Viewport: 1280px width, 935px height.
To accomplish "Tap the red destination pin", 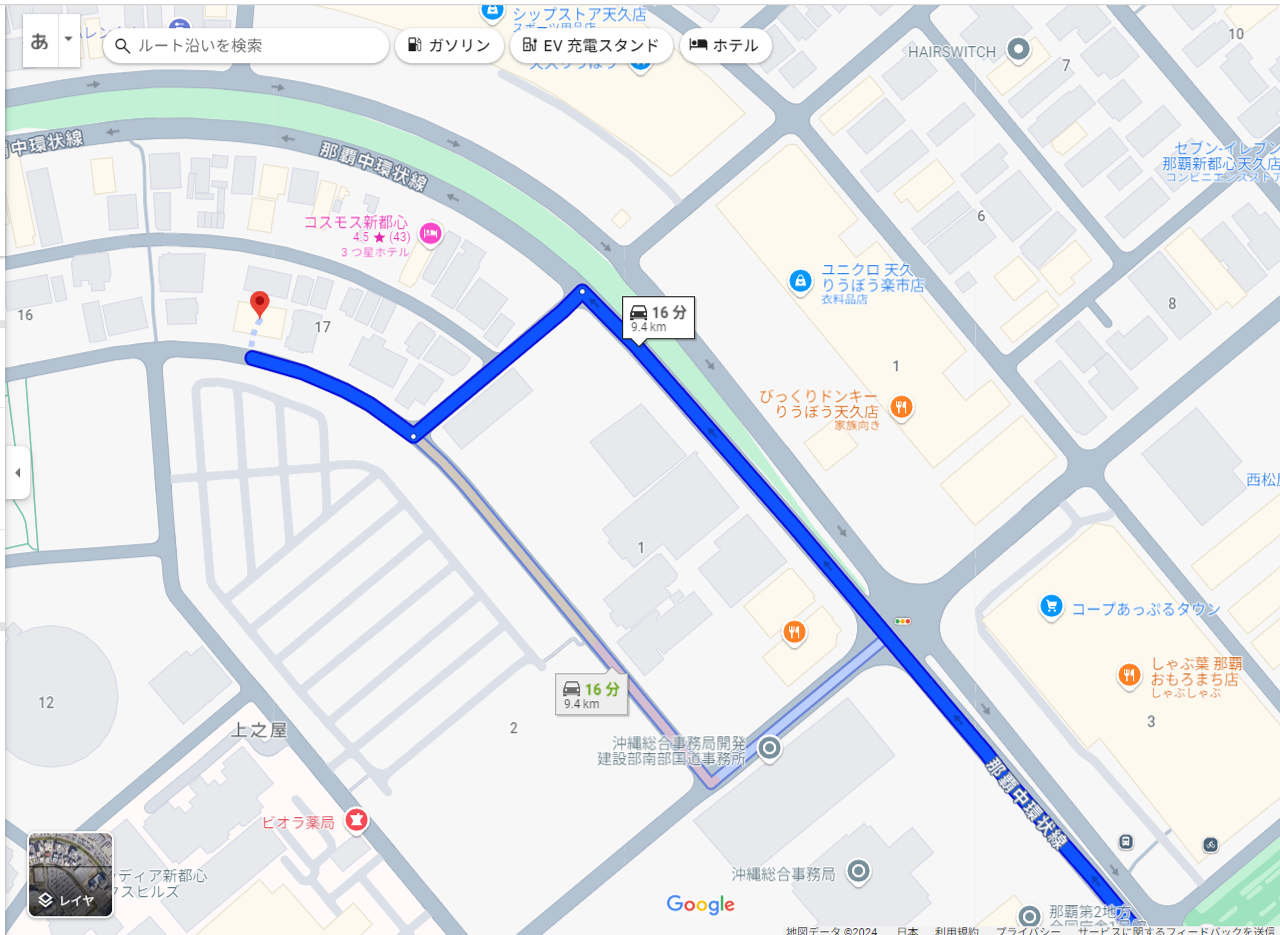I will pos(259,304).
